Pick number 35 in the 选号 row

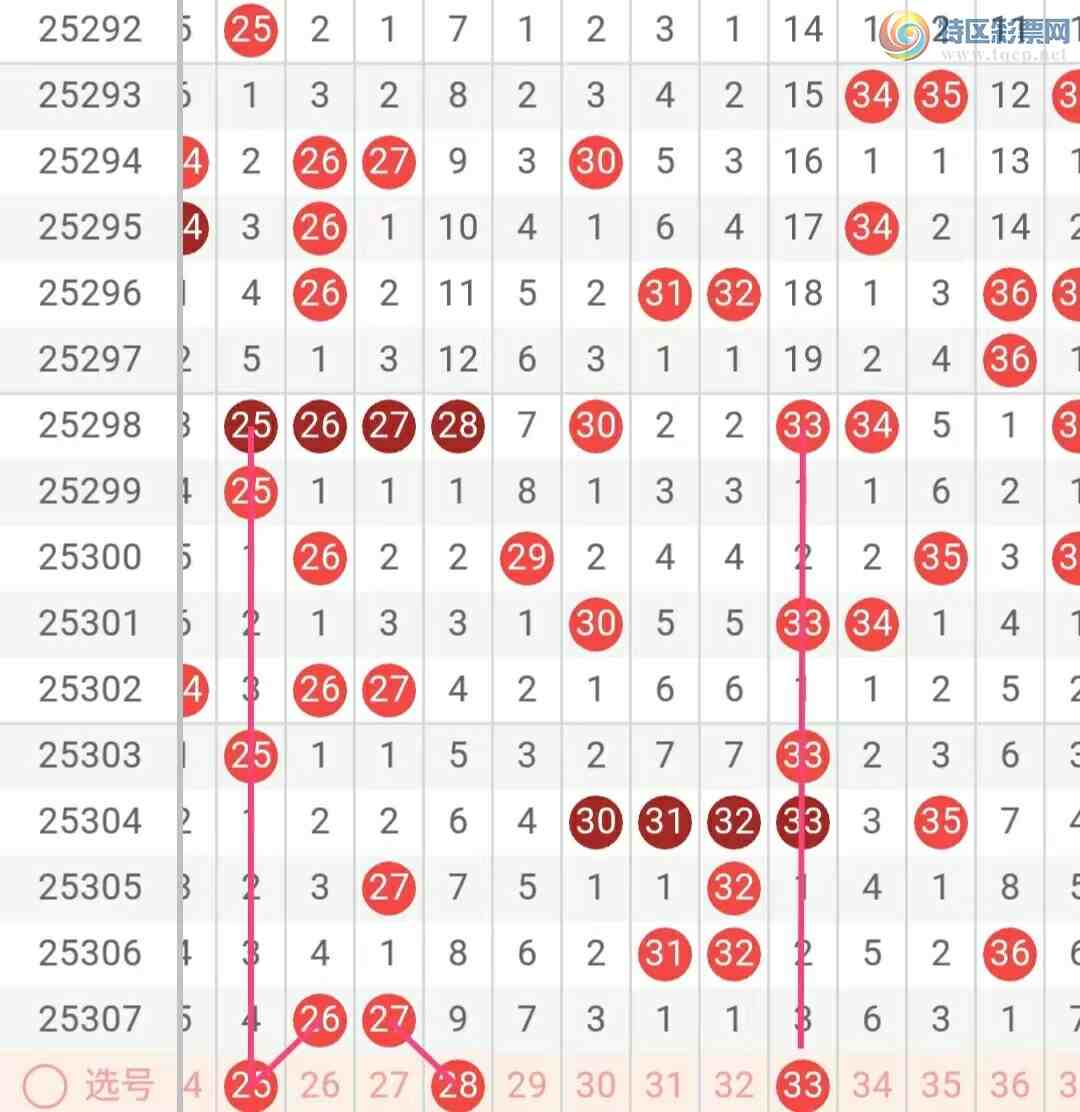(941, 1085)
